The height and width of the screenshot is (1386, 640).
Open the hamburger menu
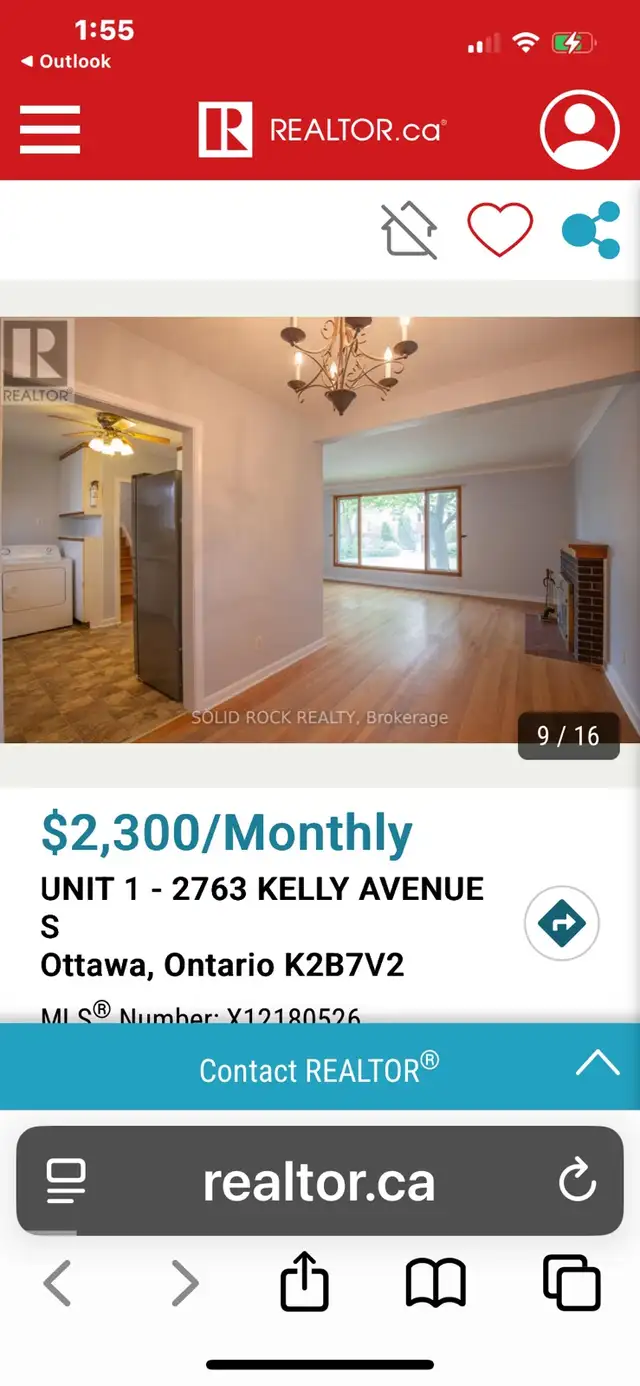click(x=50, y=130)
